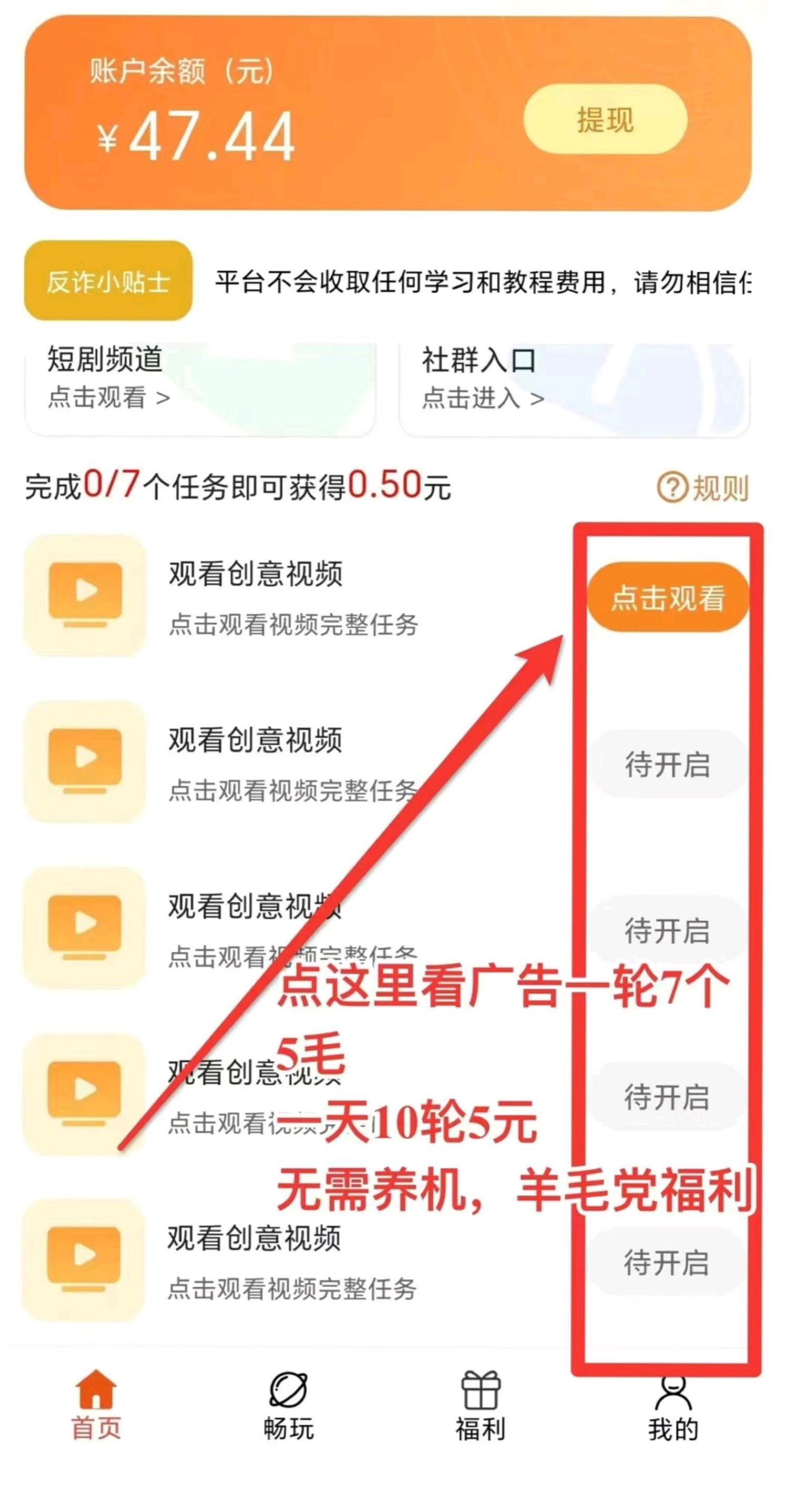Image resolution: width=812 pixels, height=1512 pixels.
Task: Tap the 提现 withdraw button
Action: click(x=604, y=119)
